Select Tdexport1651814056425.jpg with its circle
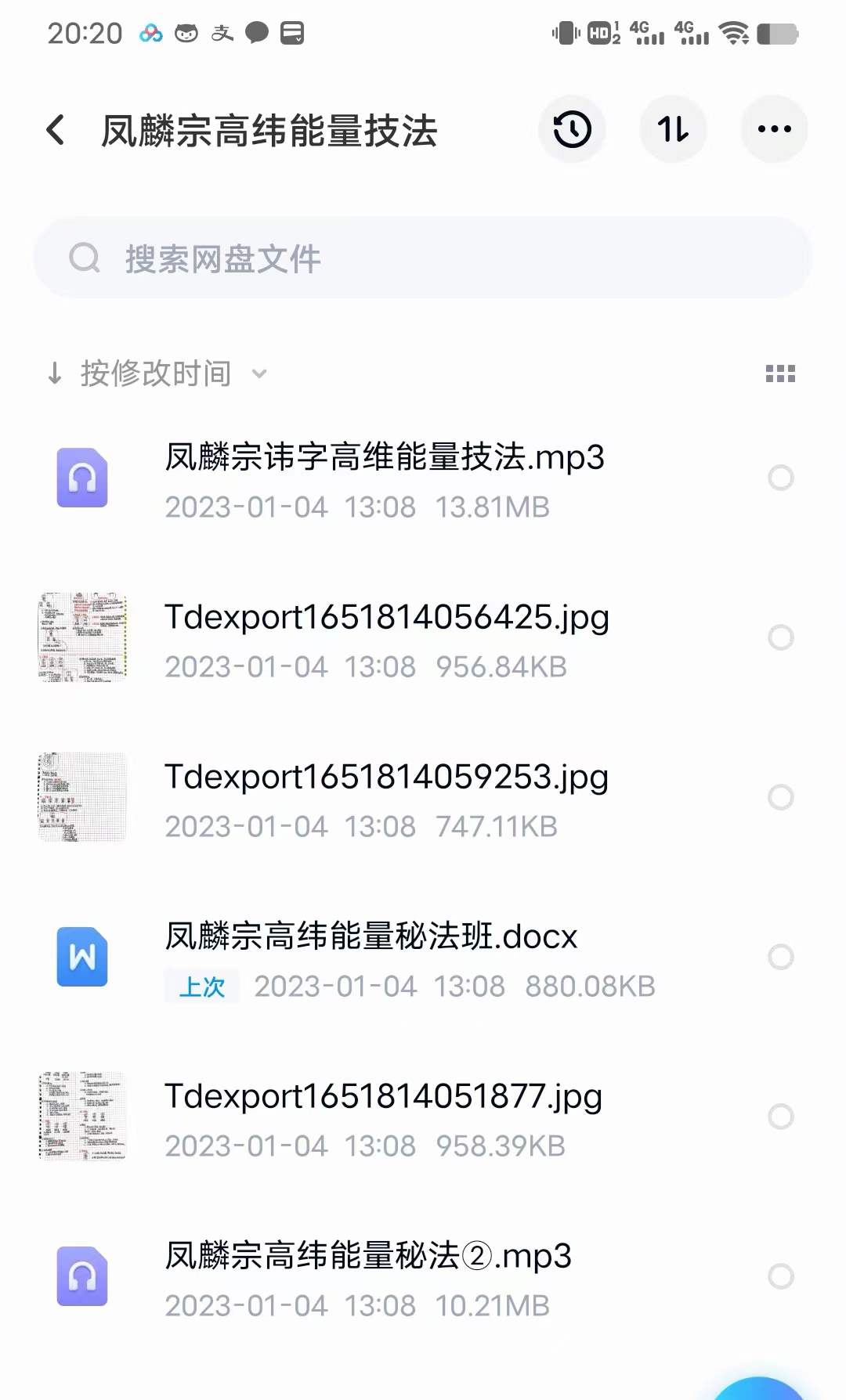 point(781,637)
